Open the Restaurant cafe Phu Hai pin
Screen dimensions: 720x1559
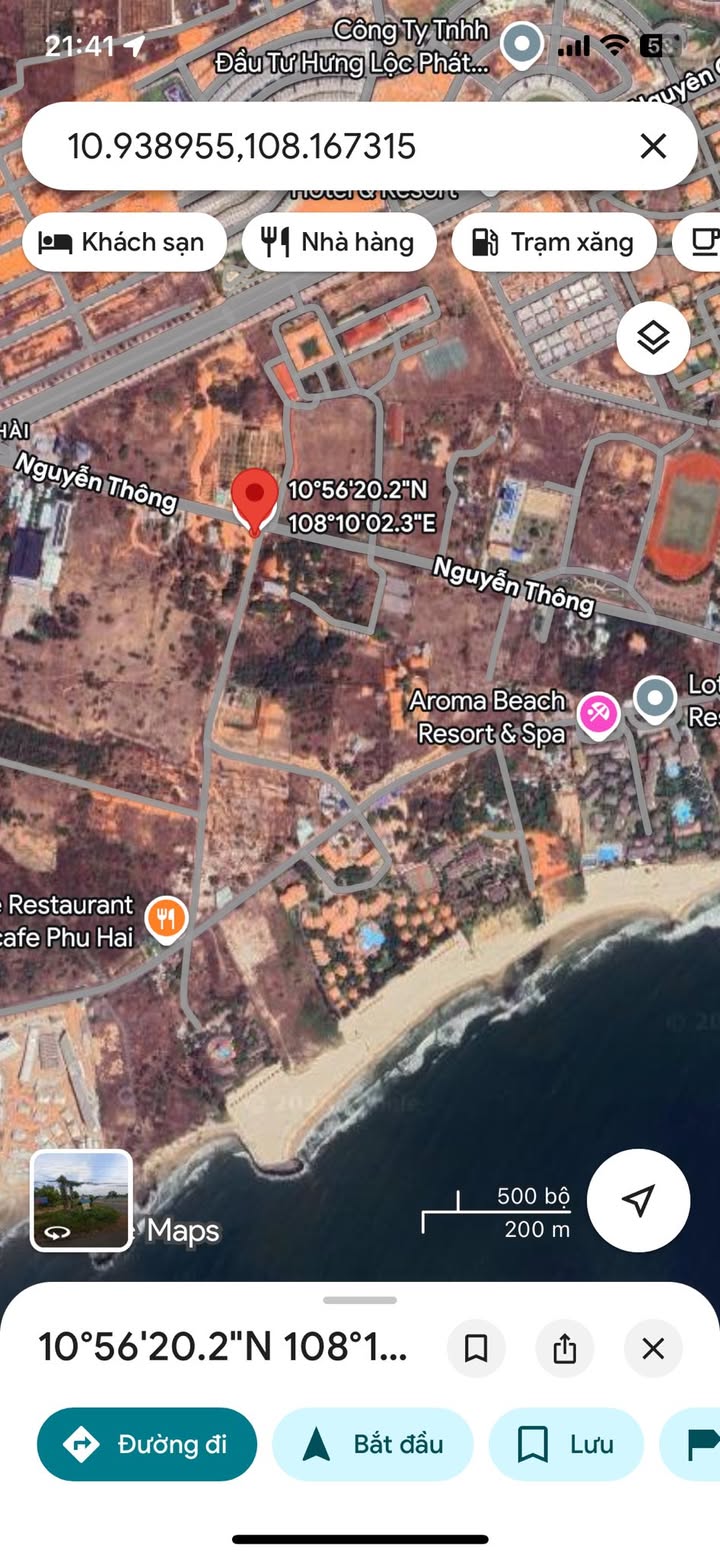click(166, 917)
